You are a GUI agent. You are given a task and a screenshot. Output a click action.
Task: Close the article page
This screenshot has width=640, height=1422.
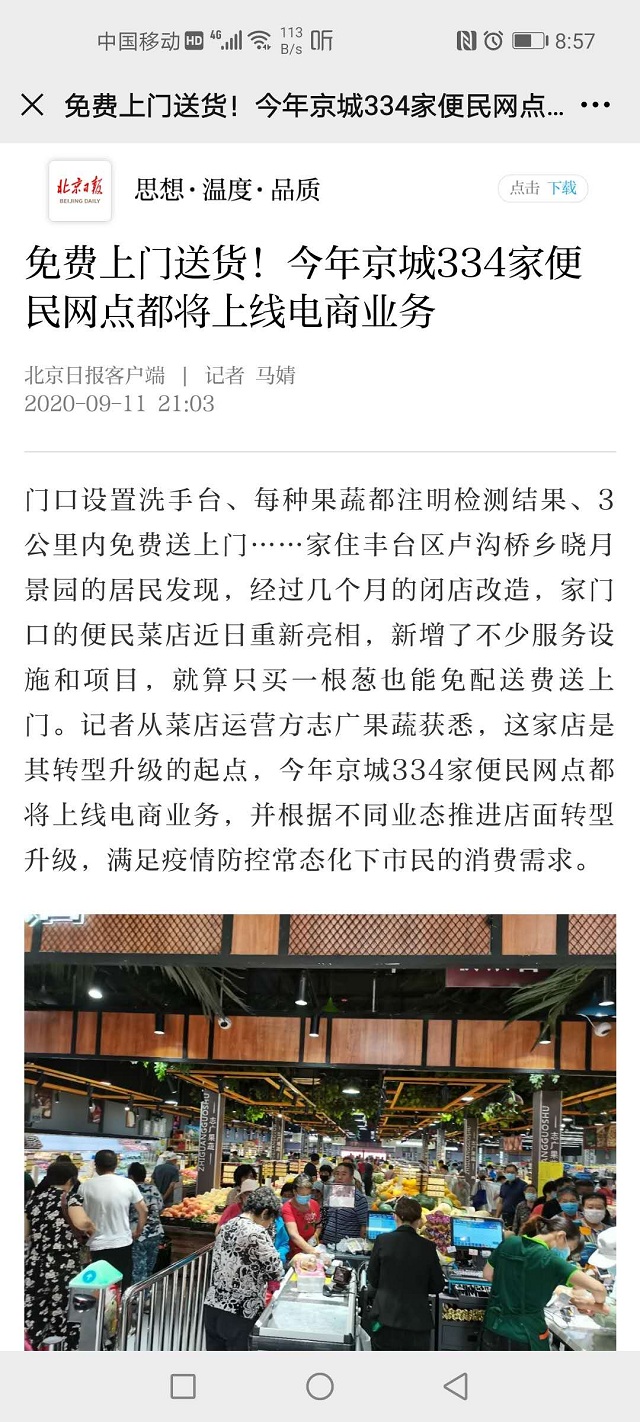32,105
